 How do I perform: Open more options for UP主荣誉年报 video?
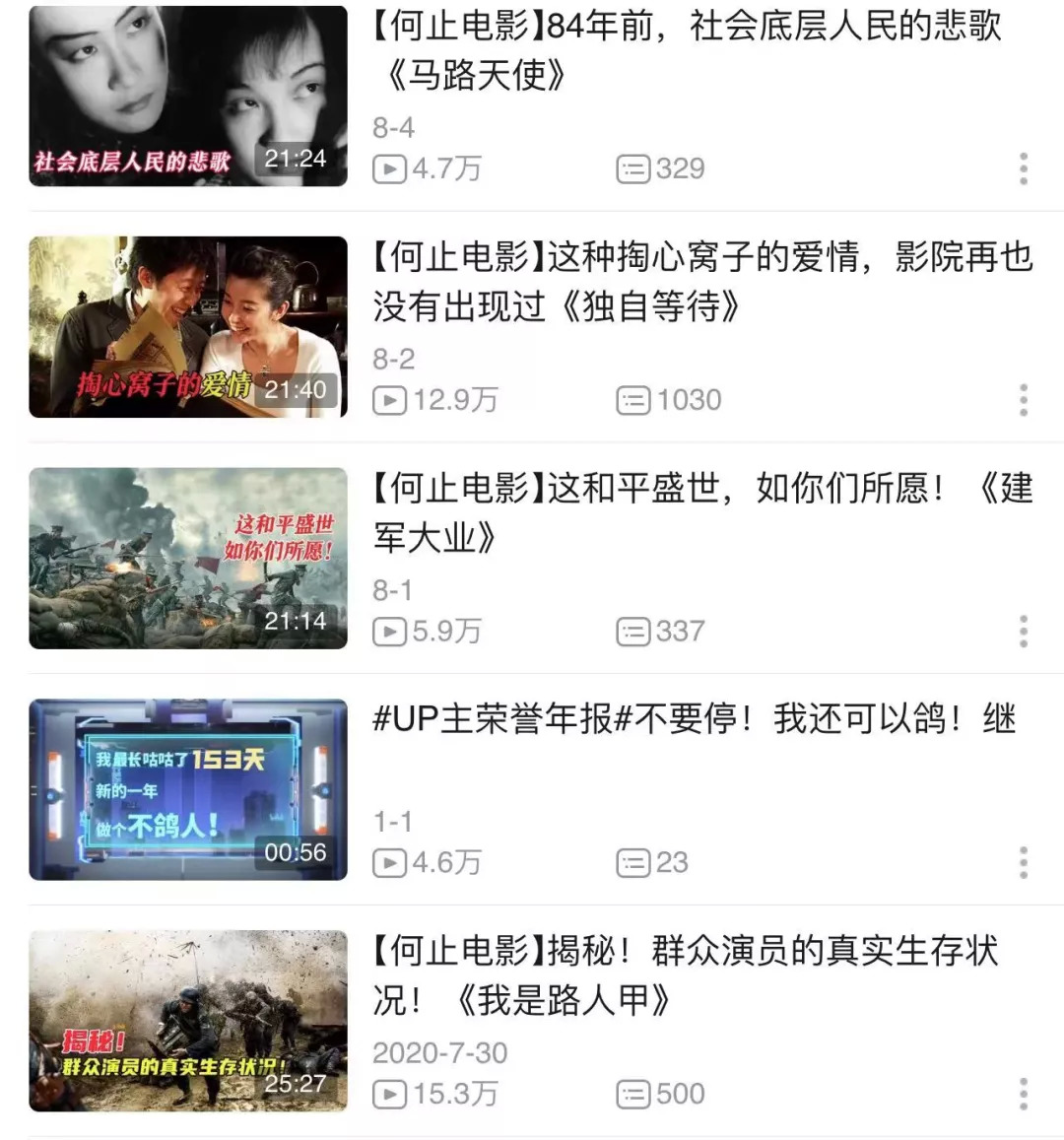(1024, 862)
